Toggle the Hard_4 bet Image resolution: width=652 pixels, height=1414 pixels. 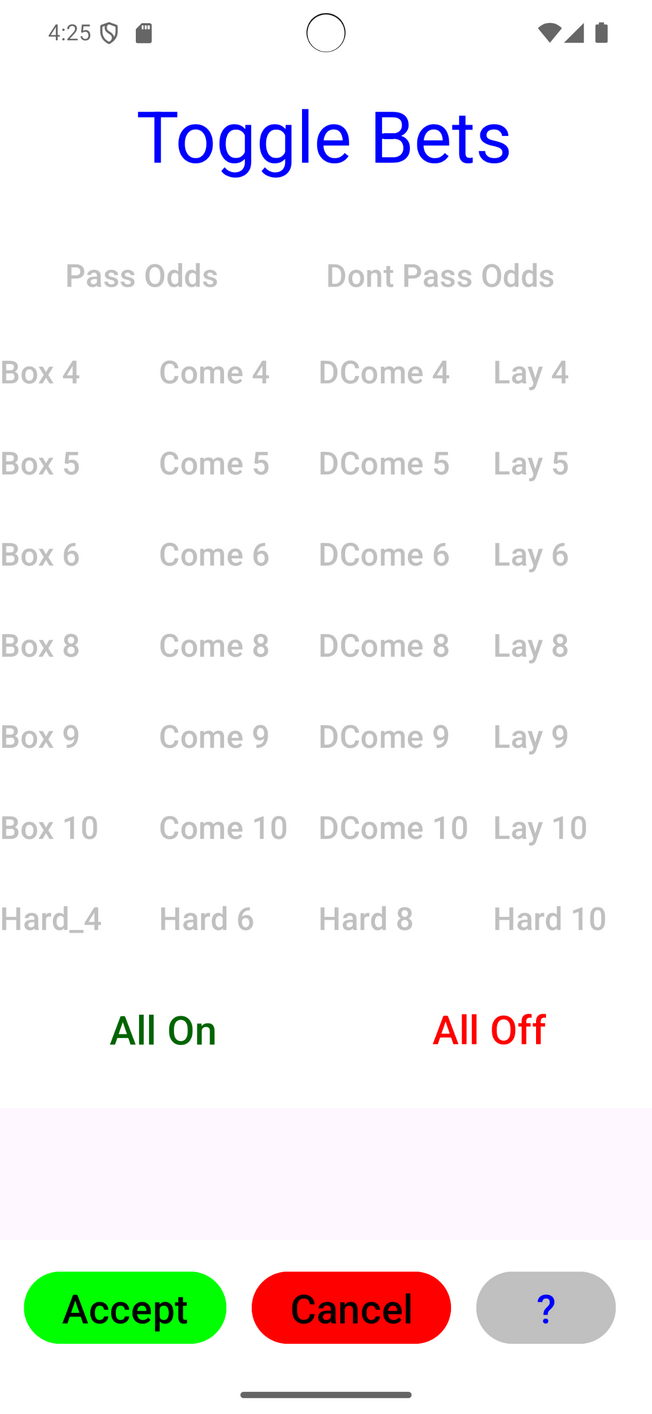(x=51, y=918)
